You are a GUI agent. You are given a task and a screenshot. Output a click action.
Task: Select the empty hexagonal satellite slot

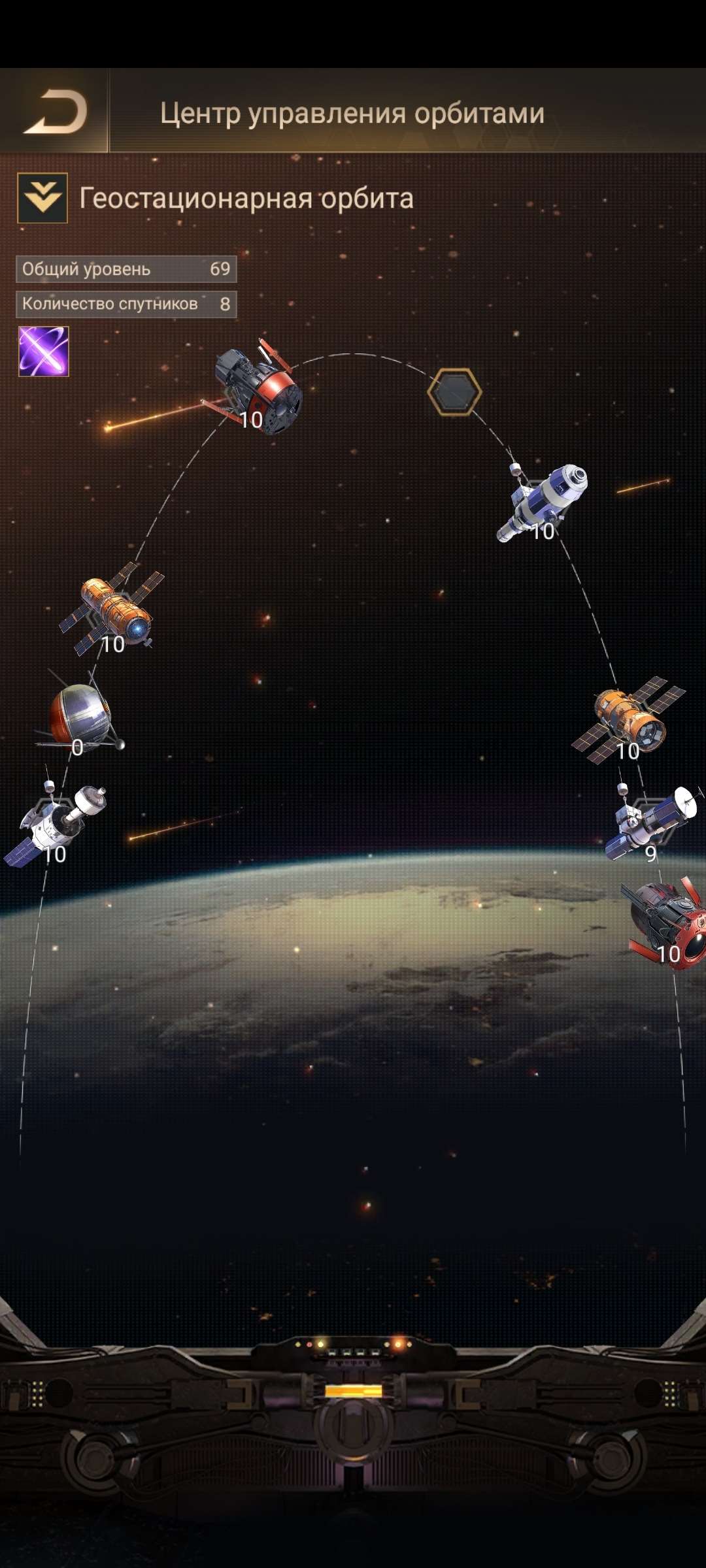[x=454, y=392]
